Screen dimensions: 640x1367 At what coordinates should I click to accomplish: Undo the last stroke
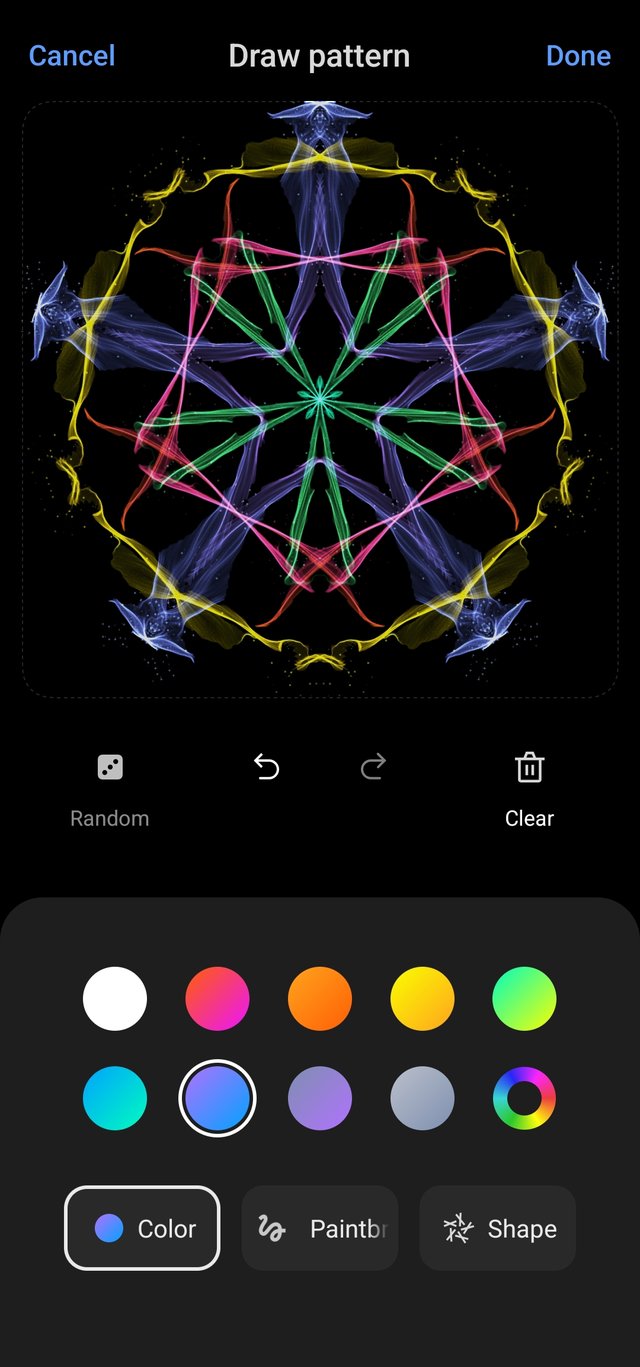[266, 768]
